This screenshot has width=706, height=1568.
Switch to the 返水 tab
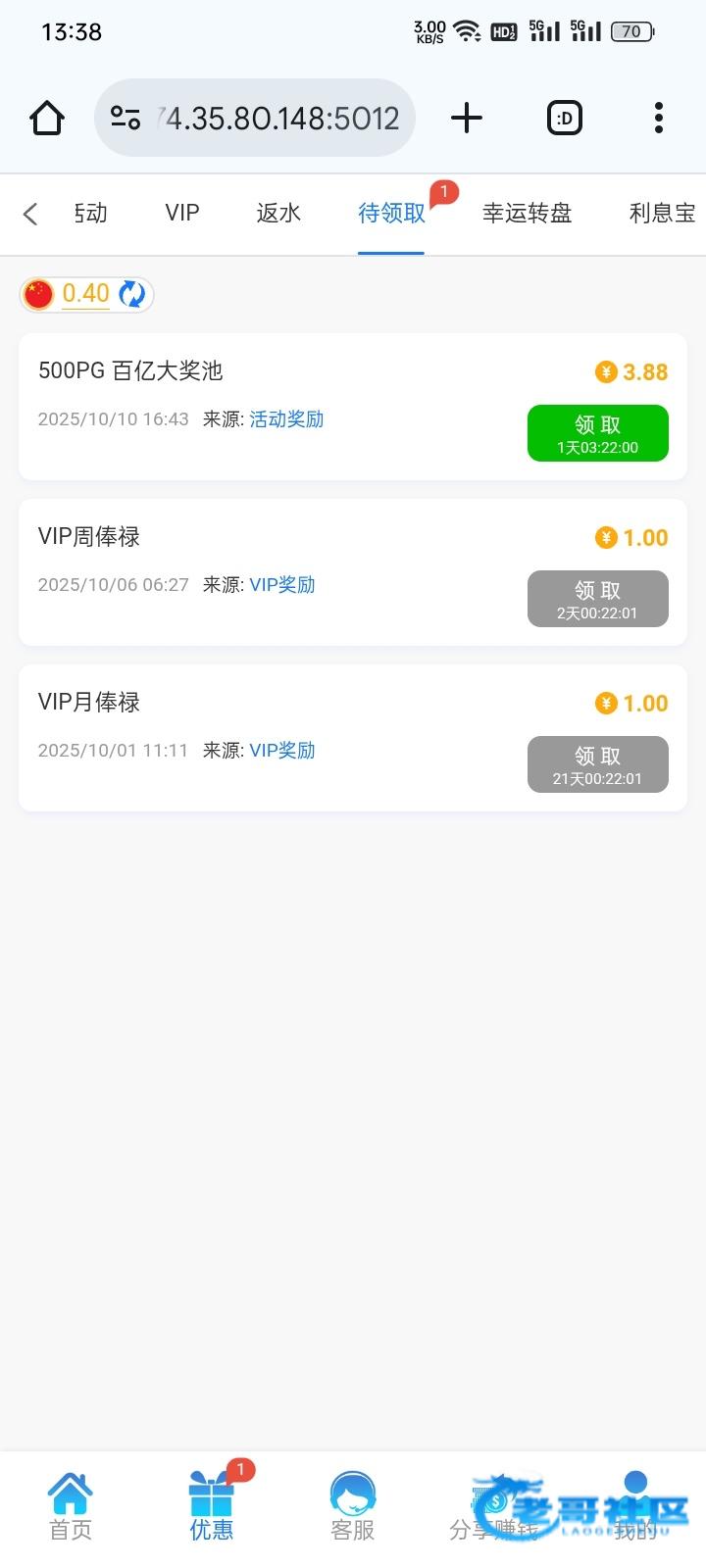tap(278, 214)
